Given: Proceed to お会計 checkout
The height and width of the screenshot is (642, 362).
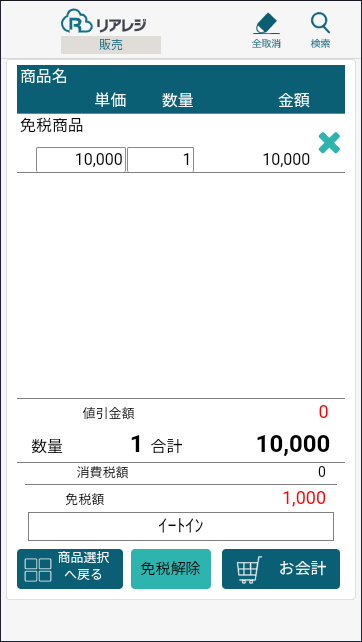Looking at the screenshot, I should click(x=281, y=569).
